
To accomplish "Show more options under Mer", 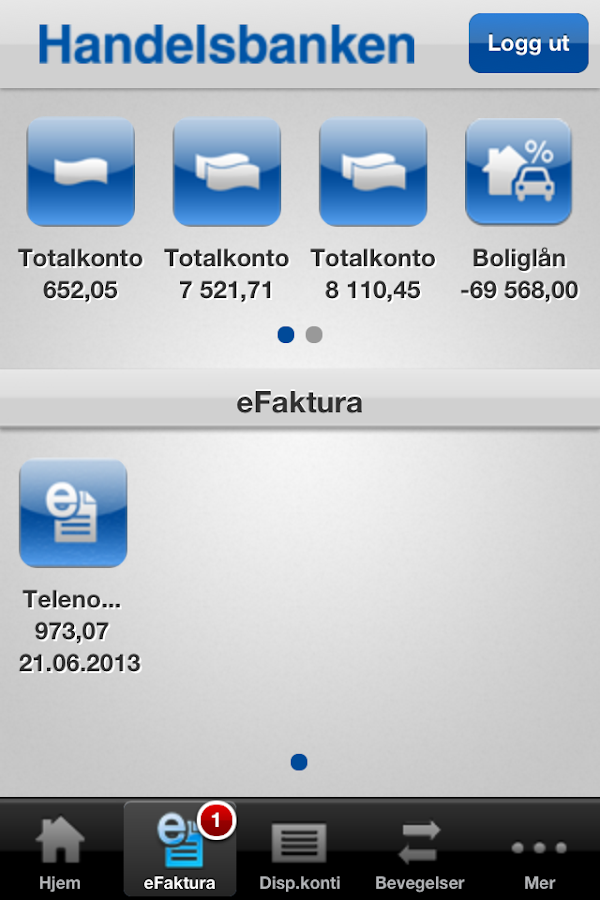I will [540, 850].
